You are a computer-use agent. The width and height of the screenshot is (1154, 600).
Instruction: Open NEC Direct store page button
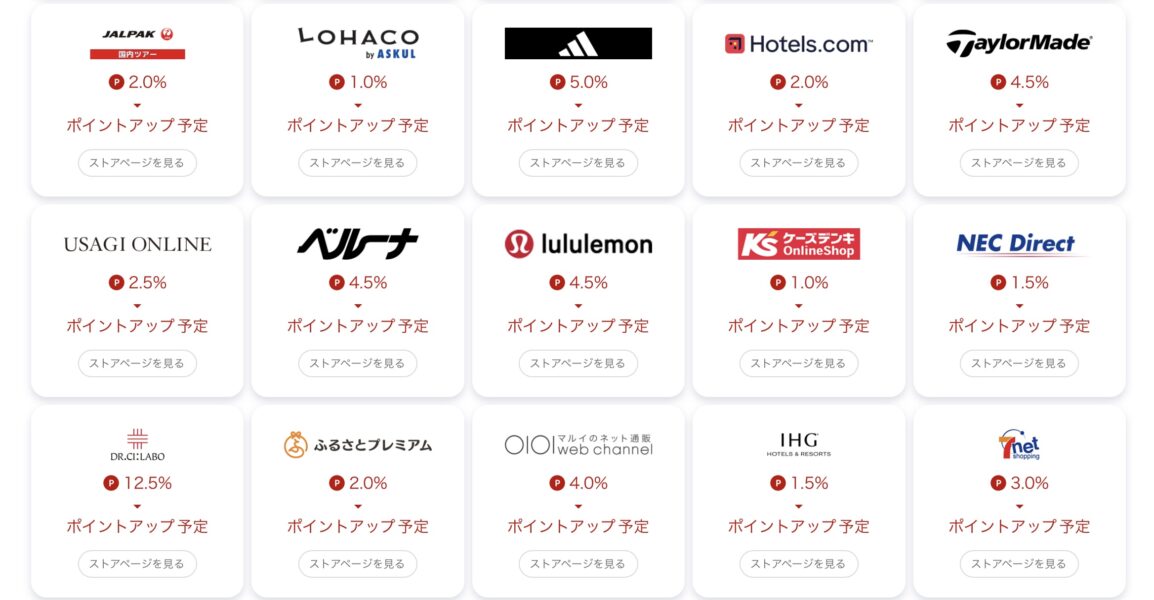1019,363
